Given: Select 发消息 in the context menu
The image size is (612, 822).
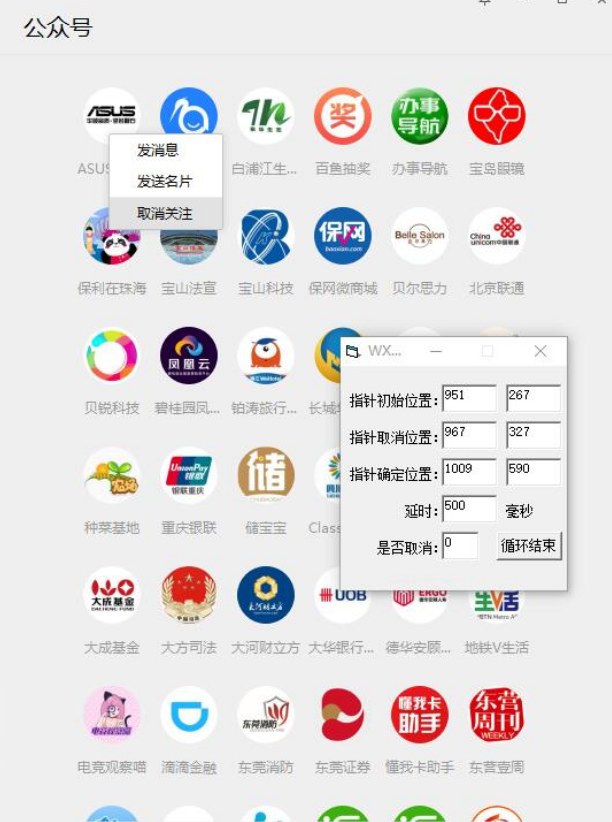Looking at the screenshot, I should tap(158, 150).
